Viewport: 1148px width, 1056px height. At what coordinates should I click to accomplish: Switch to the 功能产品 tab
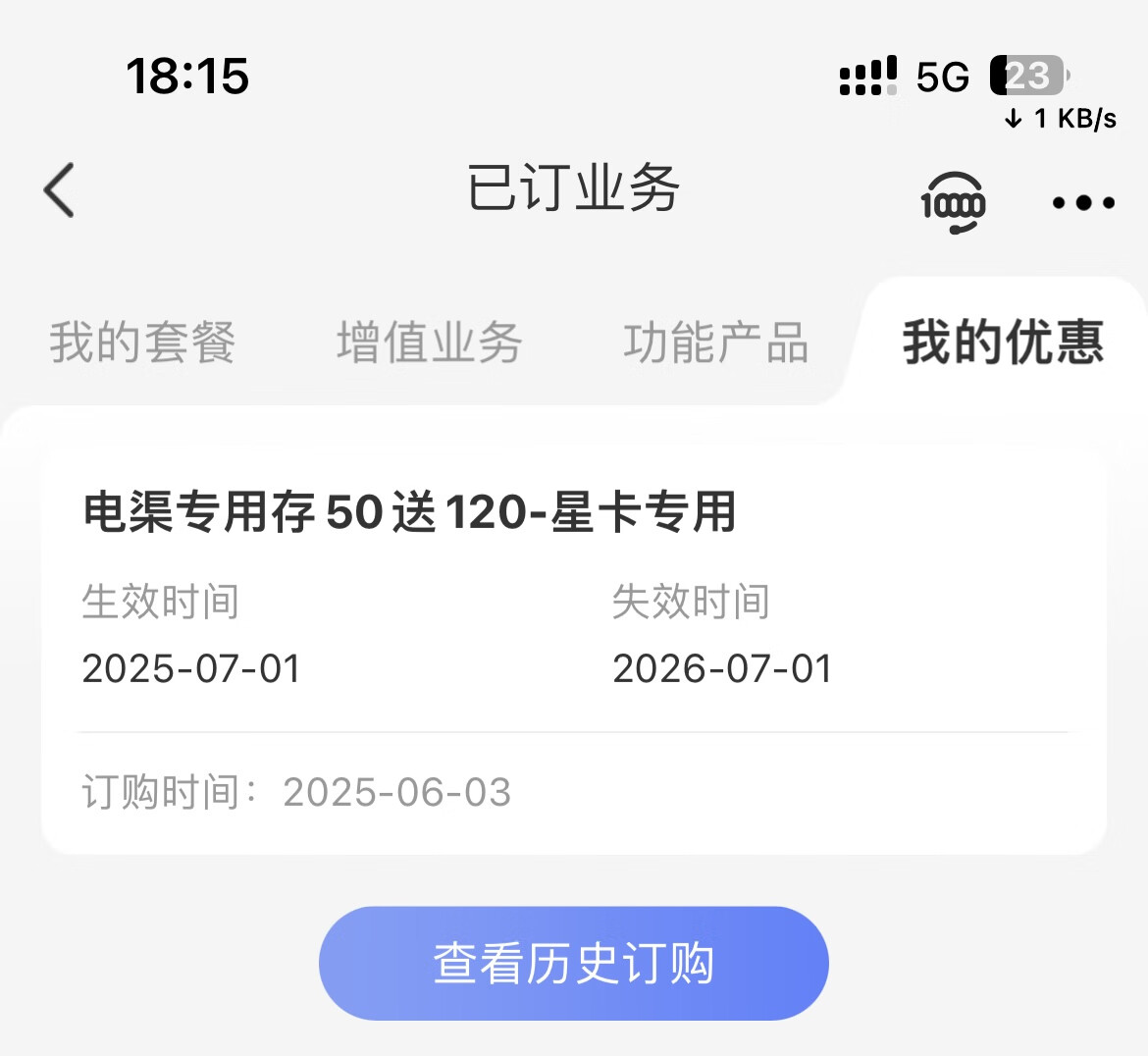tap(715, 343)
